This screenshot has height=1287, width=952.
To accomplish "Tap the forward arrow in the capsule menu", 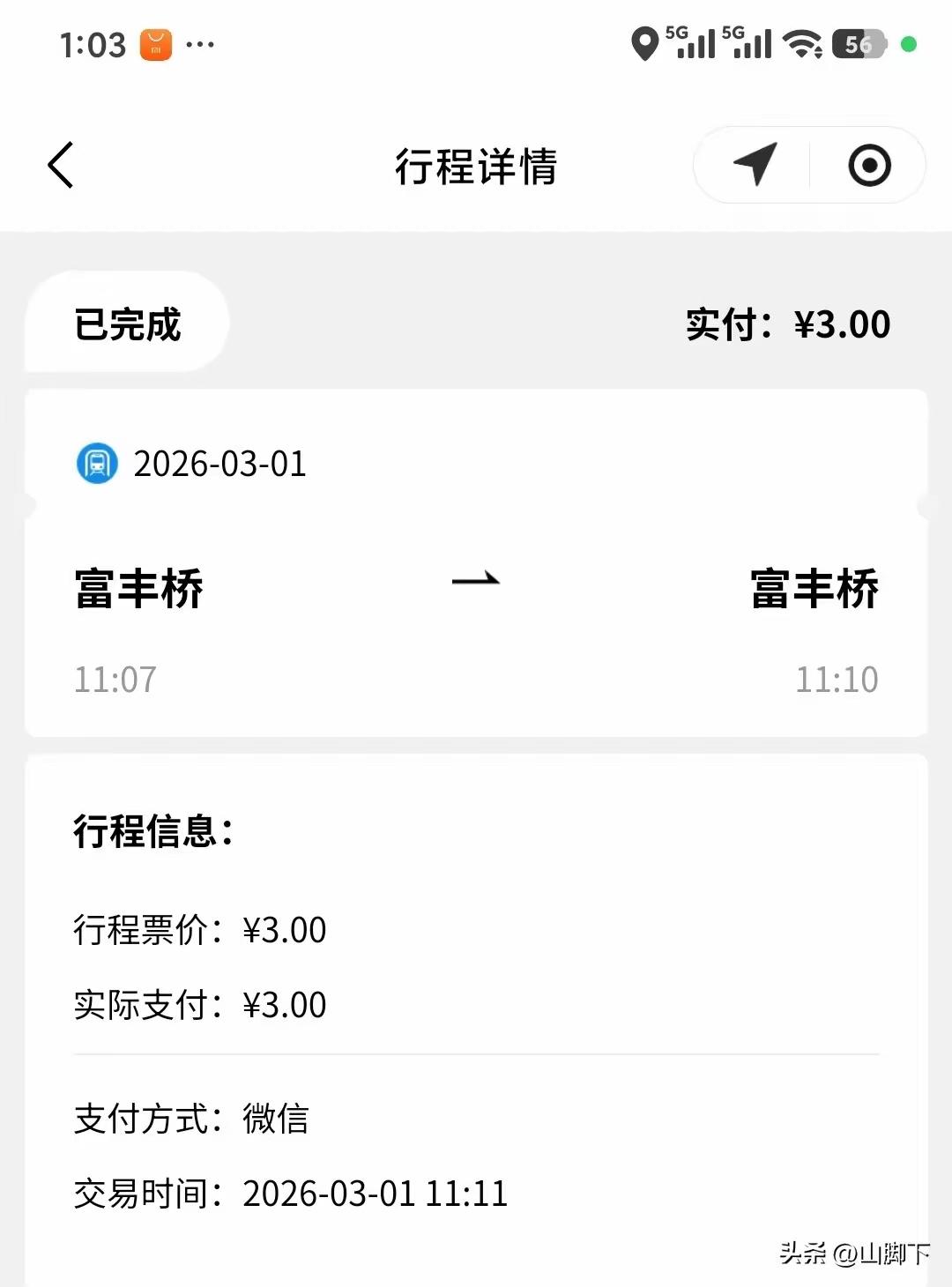I will pos(754,164).
